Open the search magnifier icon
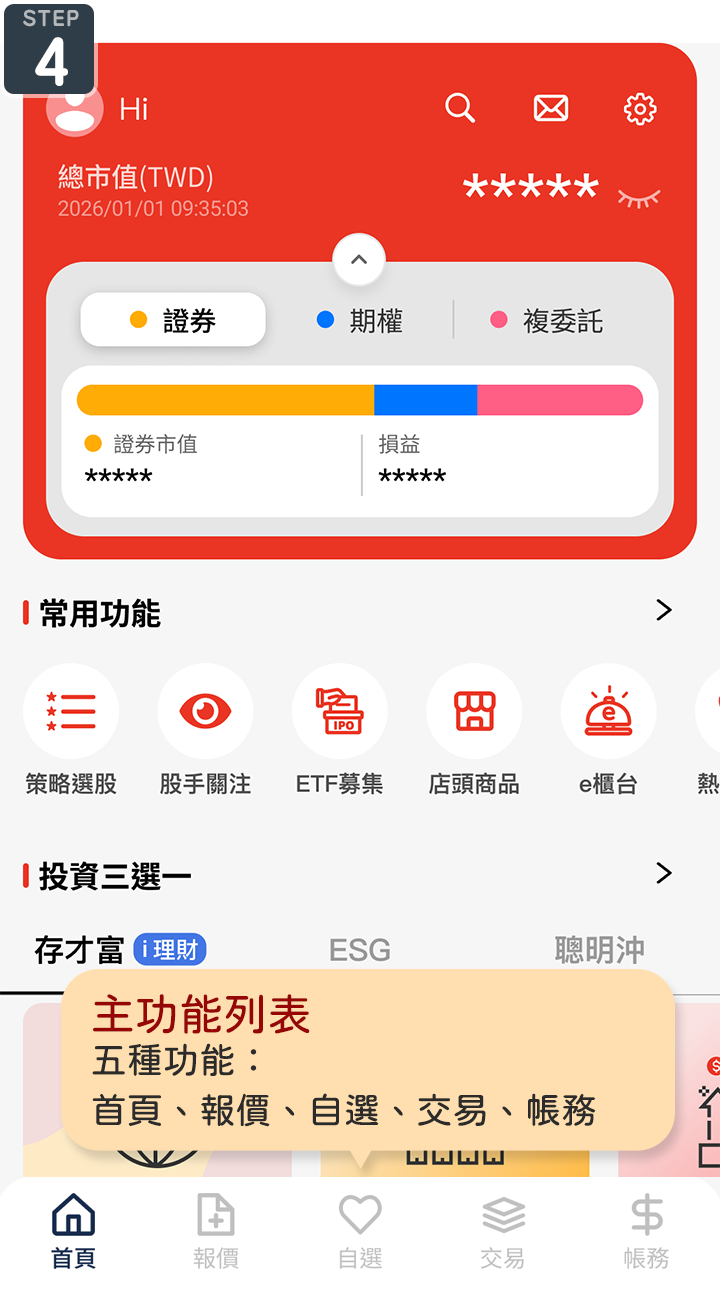The width and height of the screenshot is (720, 1300). coord(459,108)
